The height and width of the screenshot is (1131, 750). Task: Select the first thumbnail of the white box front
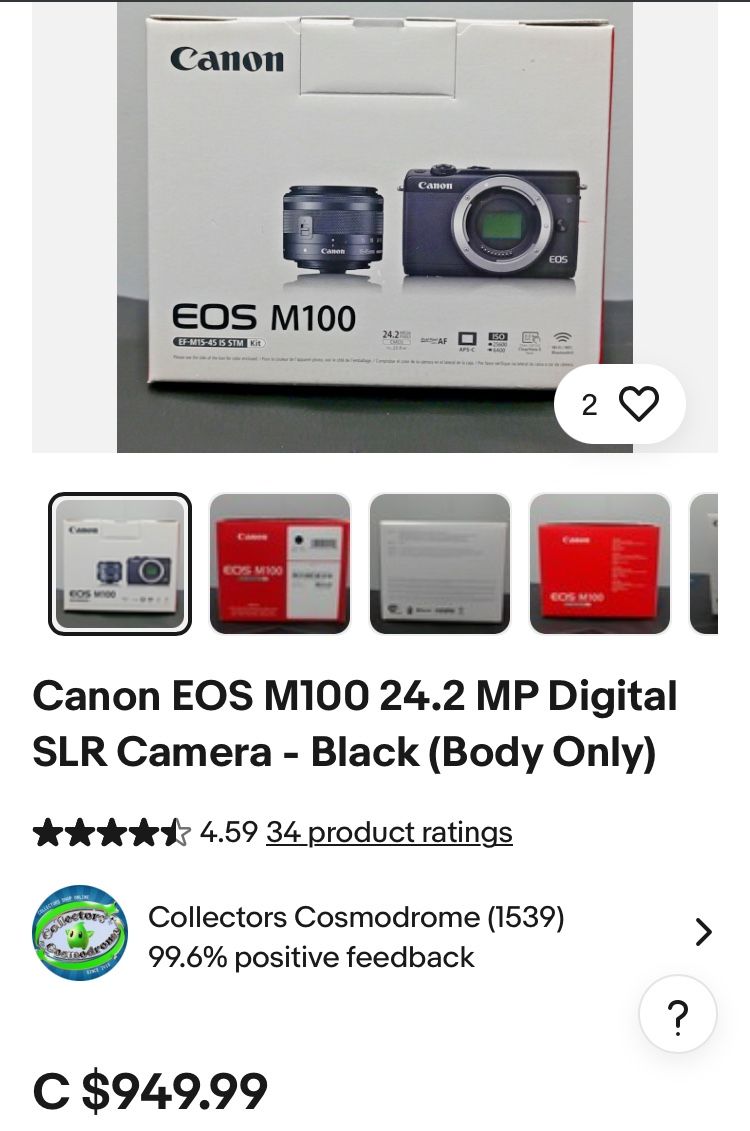120,564
